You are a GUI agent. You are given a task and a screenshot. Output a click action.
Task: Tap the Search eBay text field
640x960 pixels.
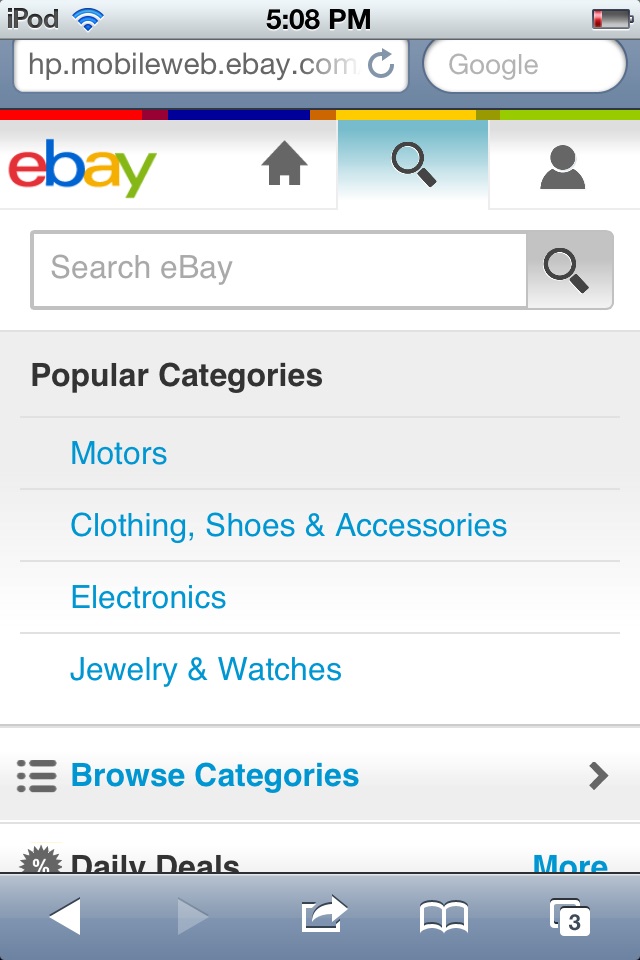click(279, 269)
